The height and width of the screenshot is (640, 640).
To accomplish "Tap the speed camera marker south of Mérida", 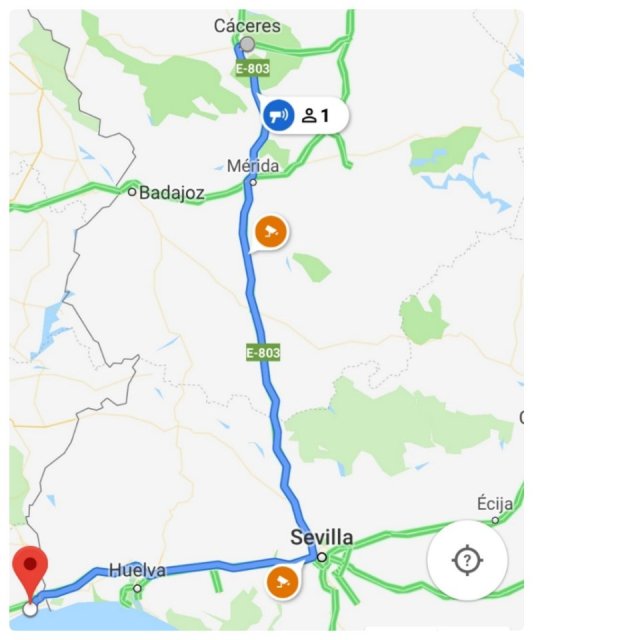I will pos(270,232).
